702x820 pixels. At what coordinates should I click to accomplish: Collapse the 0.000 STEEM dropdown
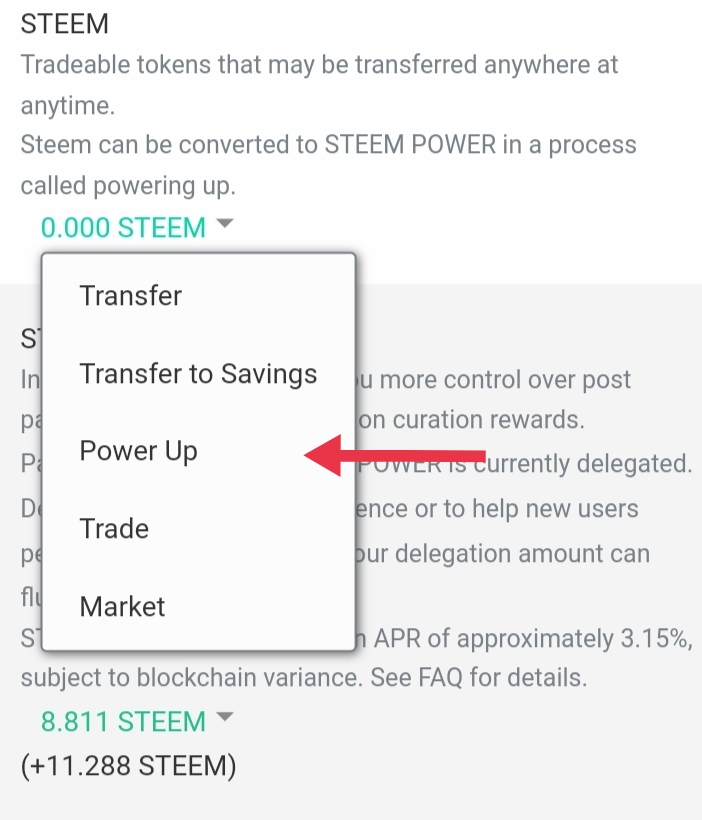136,228
